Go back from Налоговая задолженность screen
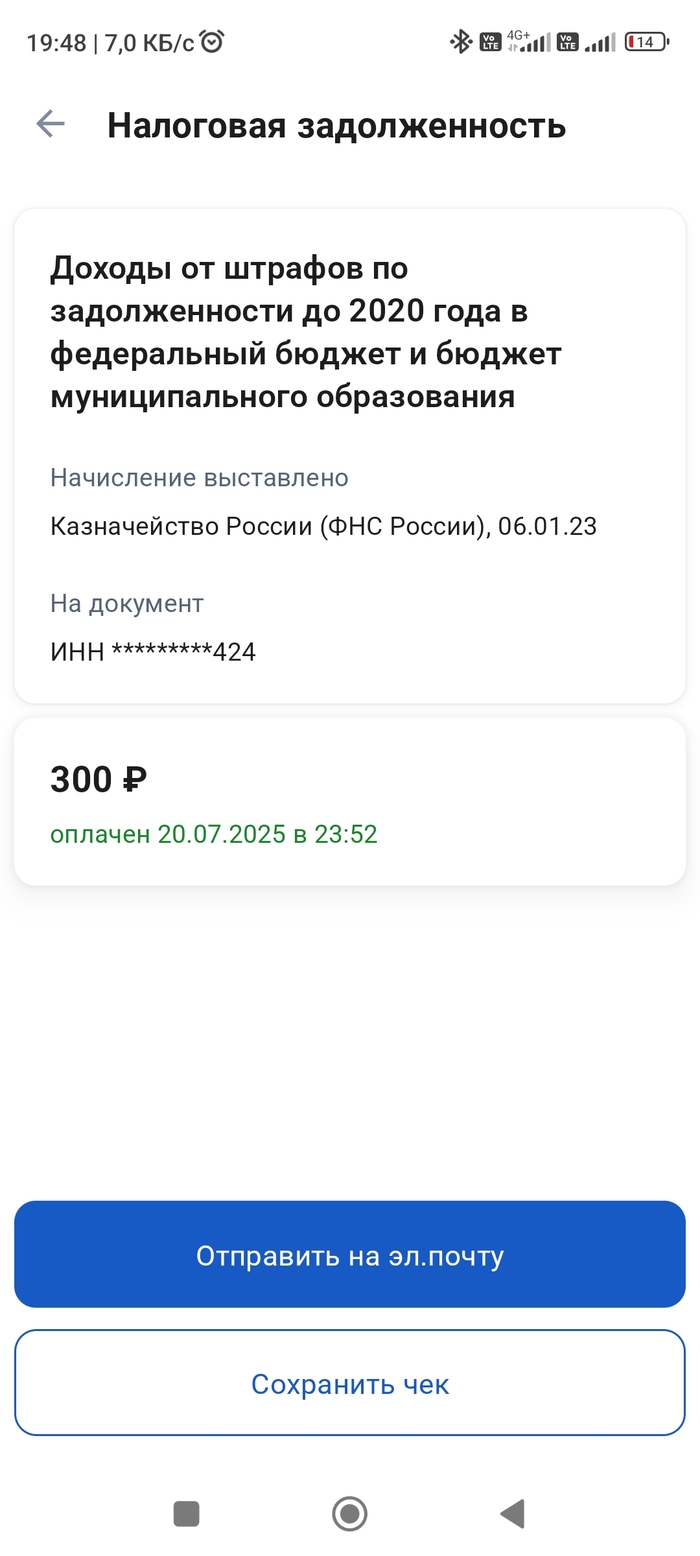 pyautogui.click(x=50, y=124)
